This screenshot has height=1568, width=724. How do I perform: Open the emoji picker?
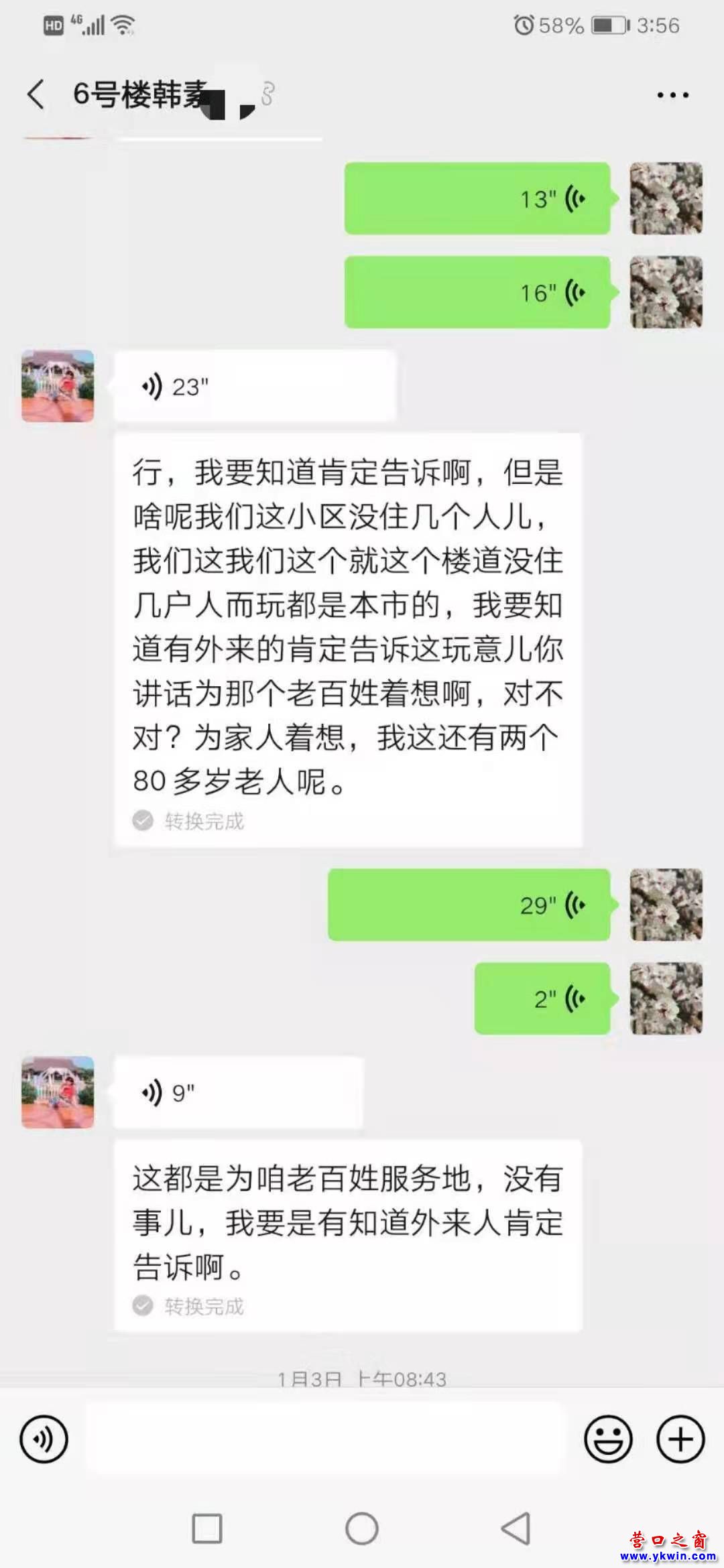click(608, 1439)
